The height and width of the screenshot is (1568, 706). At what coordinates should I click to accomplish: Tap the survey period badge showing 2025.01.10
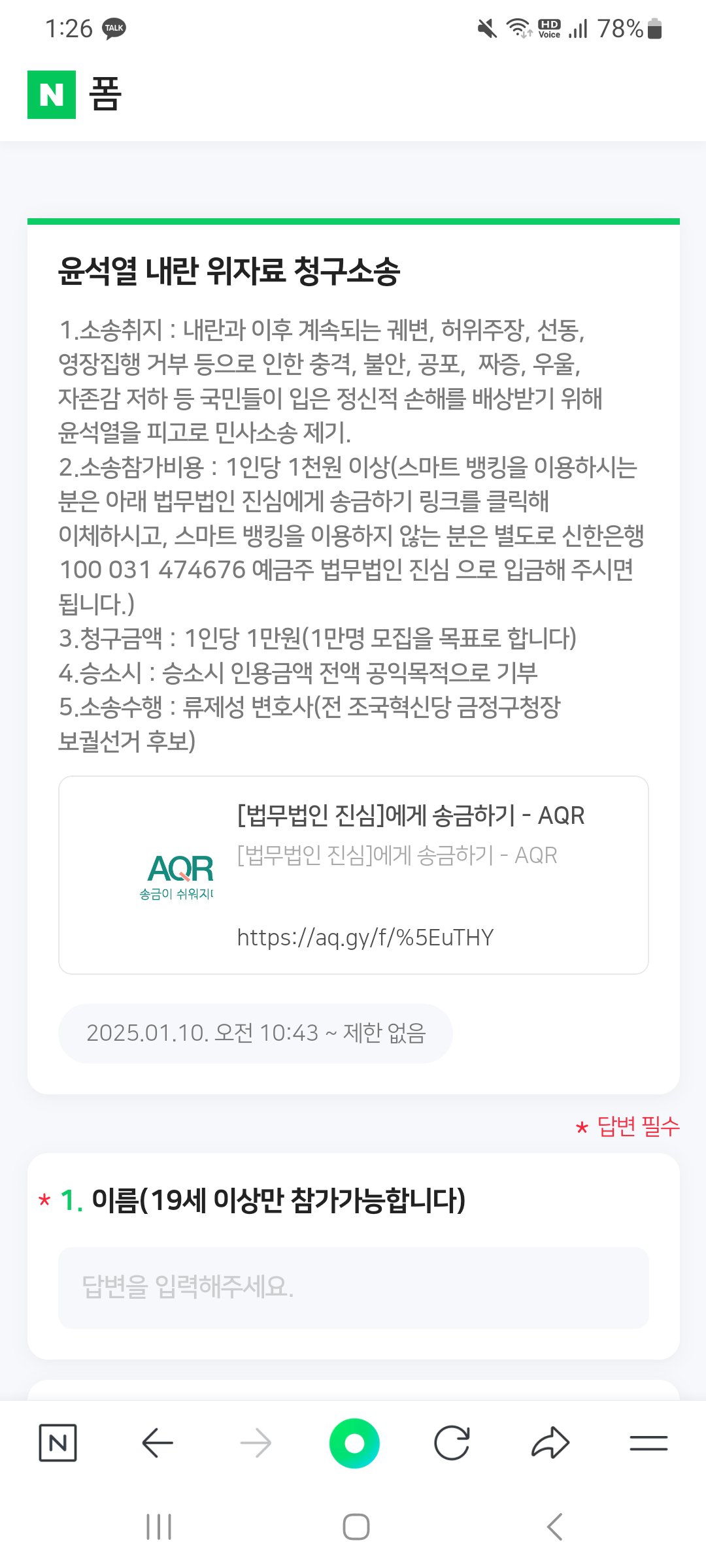(256, 1033)
